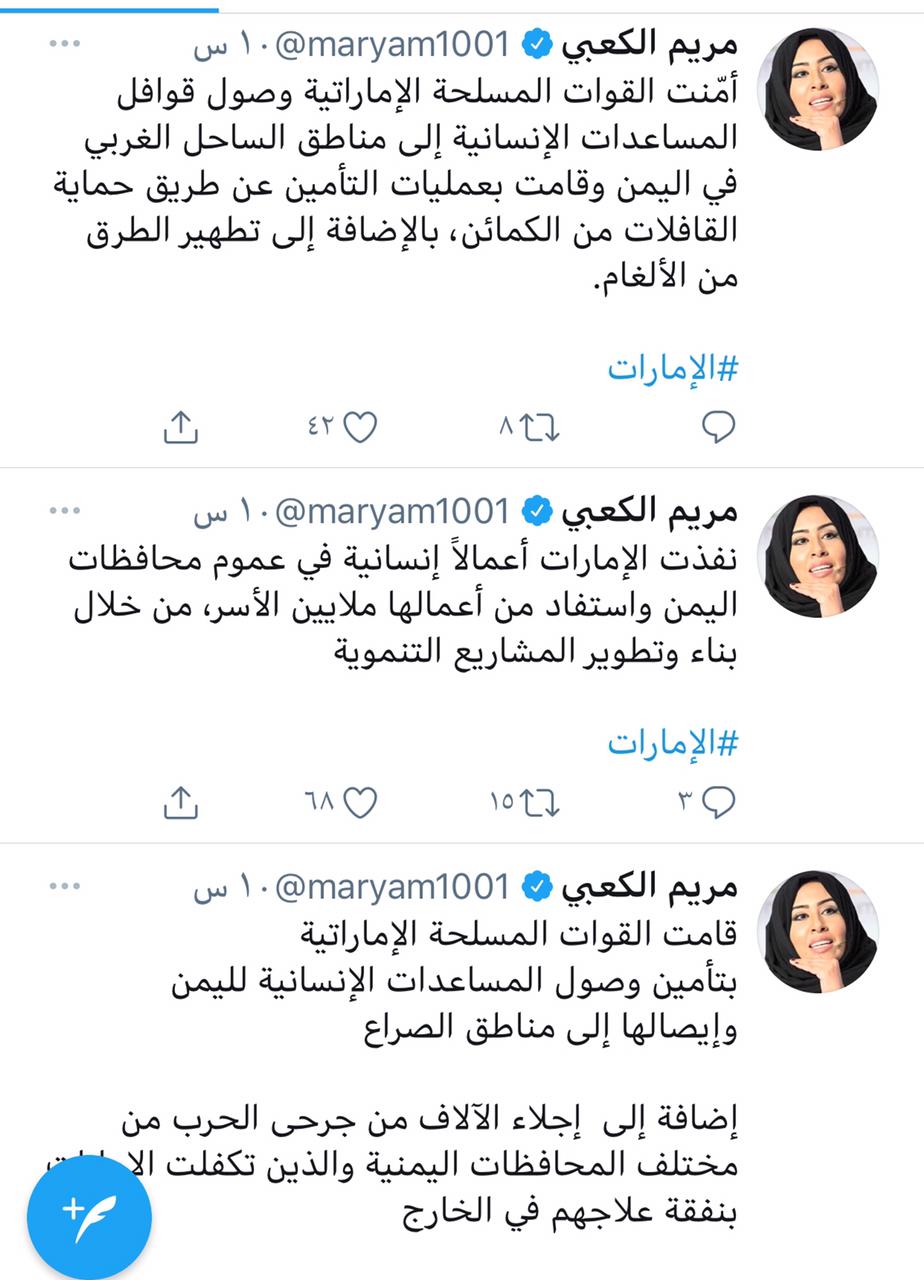
Task: Open #الإمارات hashtag in first tweet
Action: (672, 368)
